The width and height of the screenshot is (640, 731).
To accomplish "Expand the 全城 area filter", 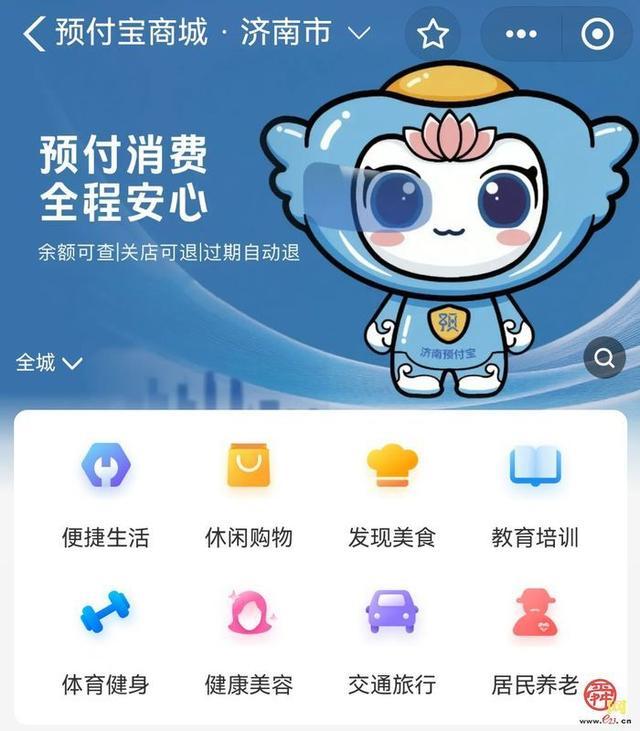I will click(x=49, y=363).
